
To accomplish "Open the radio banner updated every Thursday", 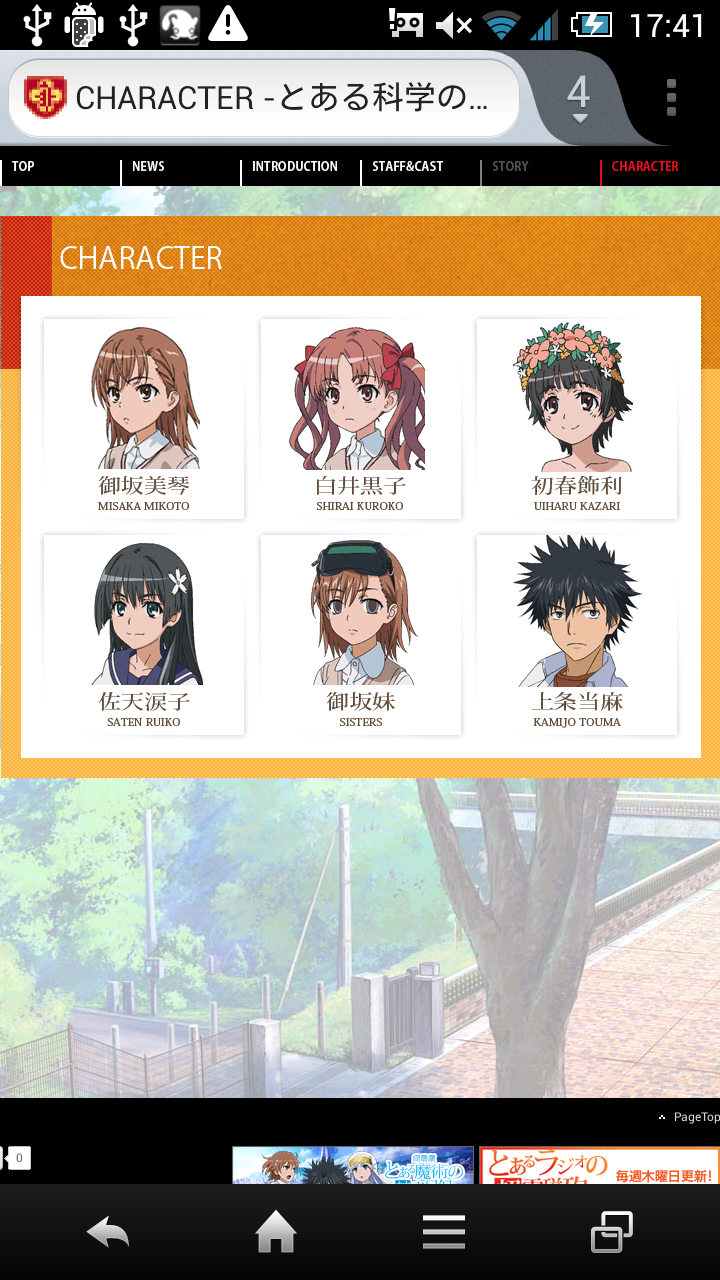I will (599, 1166).
